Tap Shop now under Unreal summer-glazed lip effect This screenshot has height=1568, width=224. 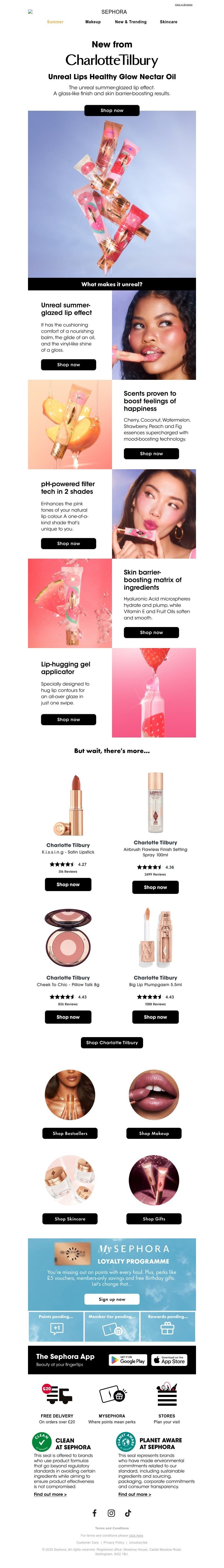click(x=68, y=365)
